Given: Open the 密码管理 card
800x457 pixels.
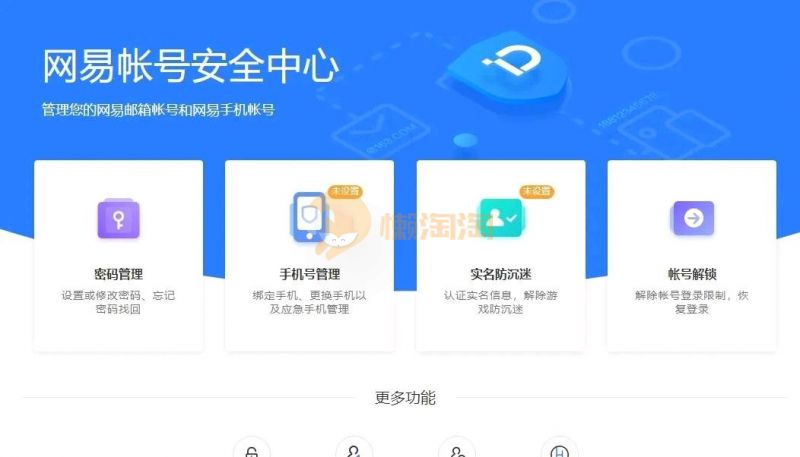Looking at the screenshot, I should 118,255.
